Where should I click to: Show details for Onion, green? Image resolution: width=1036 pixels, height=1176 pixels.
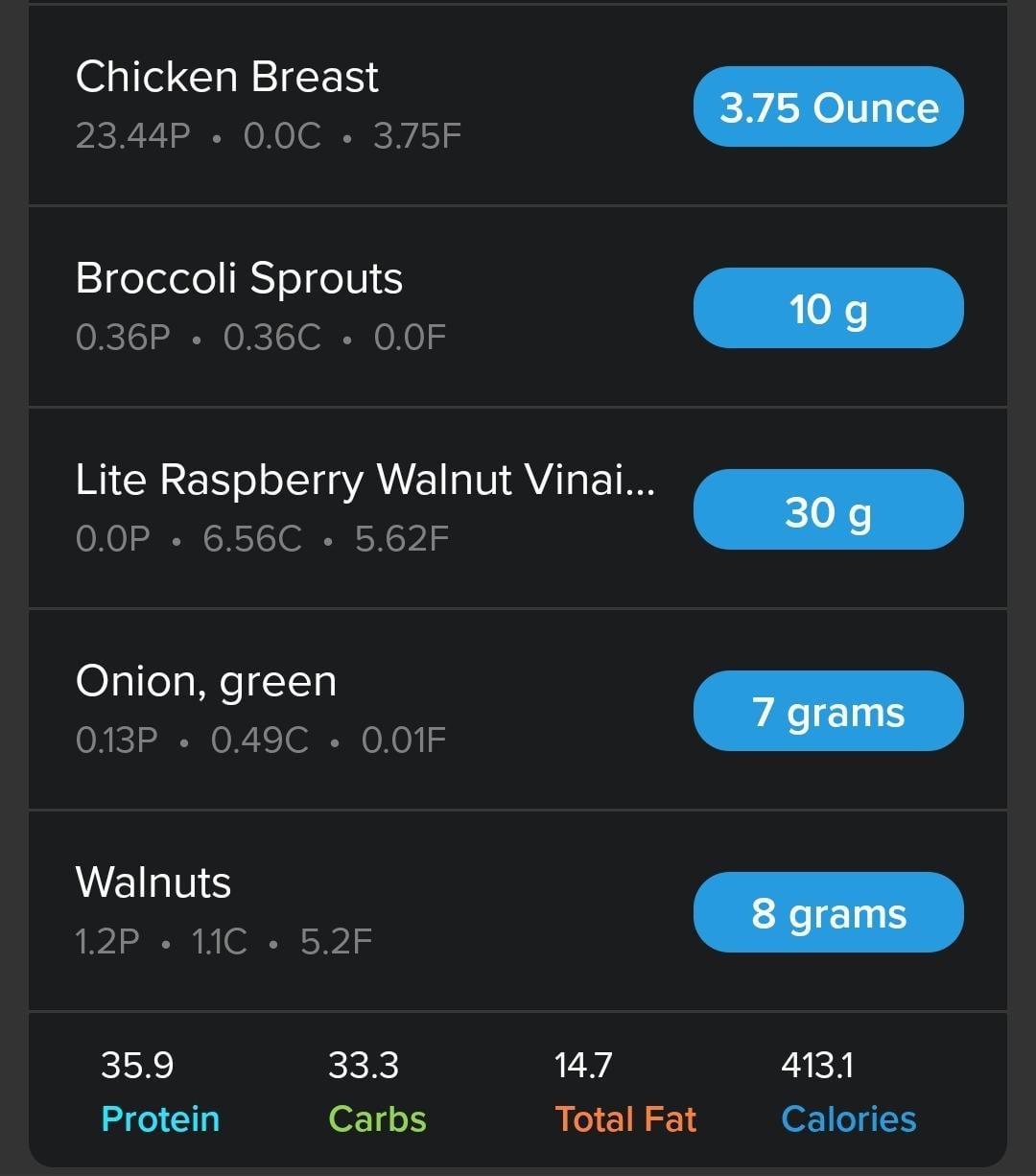[206, 682]
